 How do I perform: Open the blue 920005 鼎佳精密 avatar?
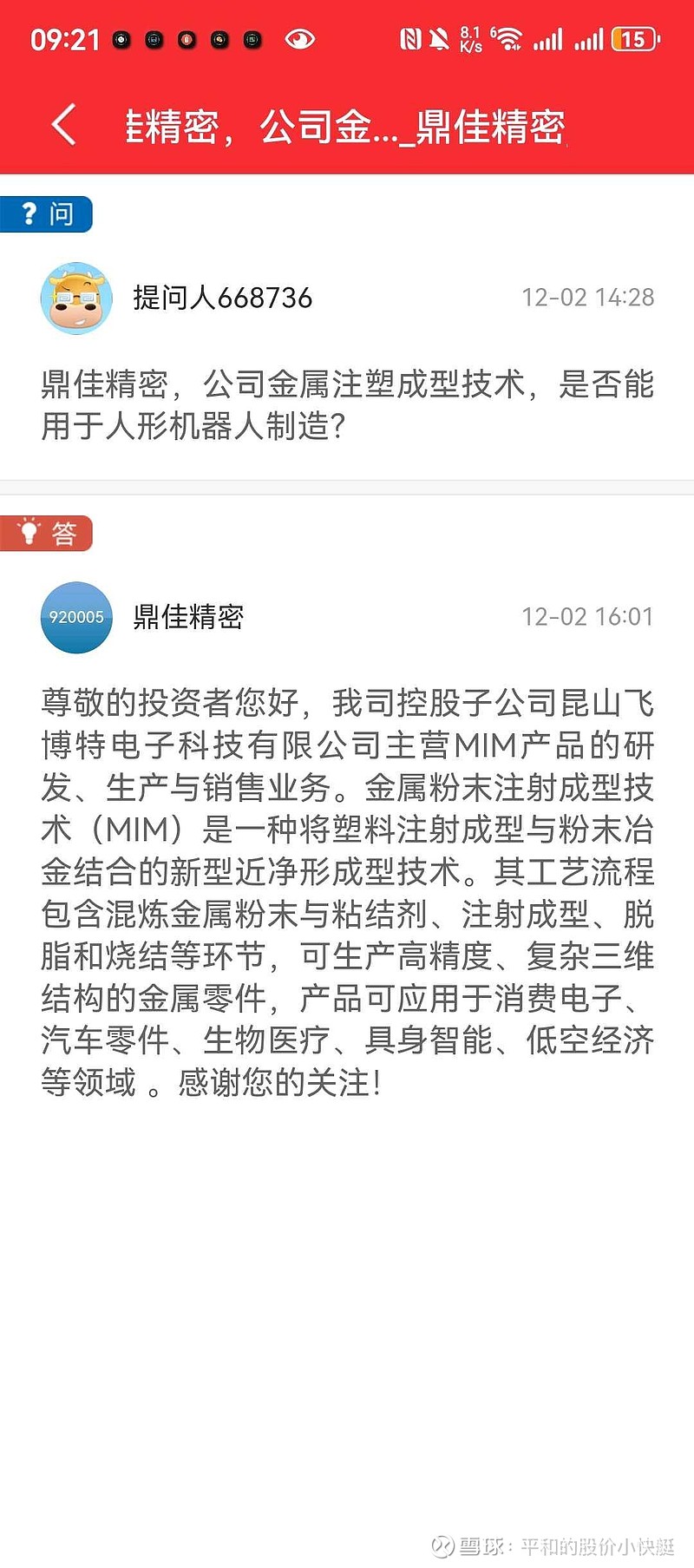click(76, 618)
